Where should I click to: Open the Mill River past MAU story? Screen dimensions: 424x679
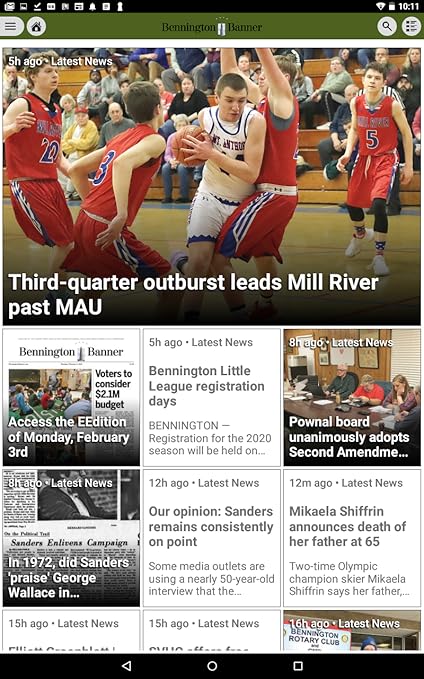click(x=211, y=186)
